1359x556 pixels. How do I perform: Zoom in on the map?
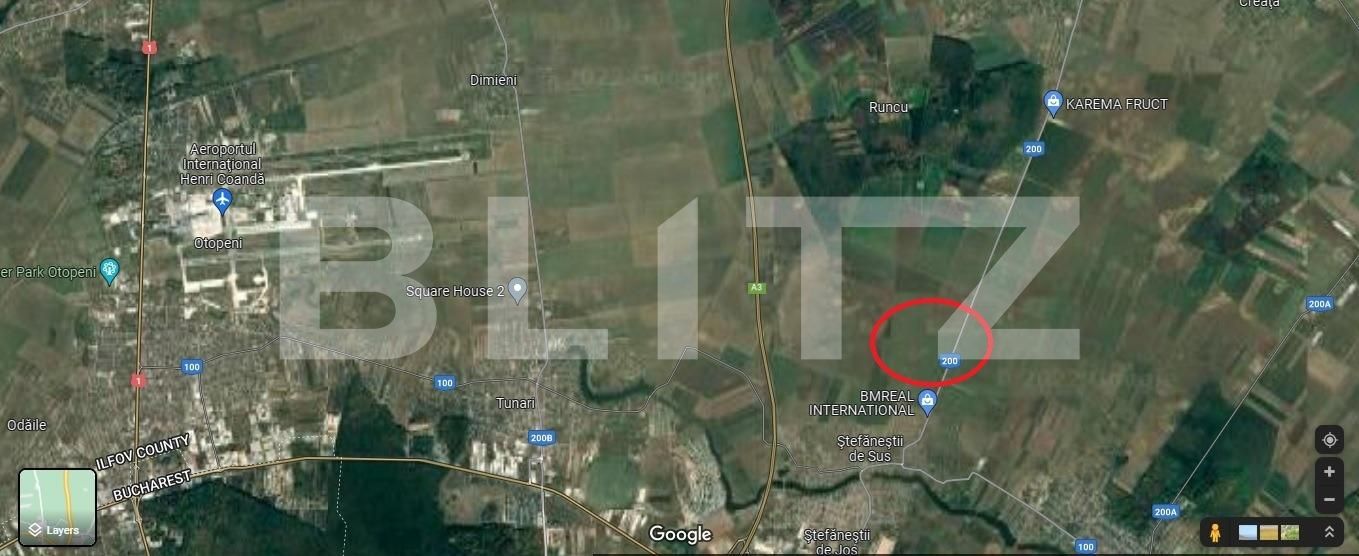pyautogui.click(x=1328, y=472)
